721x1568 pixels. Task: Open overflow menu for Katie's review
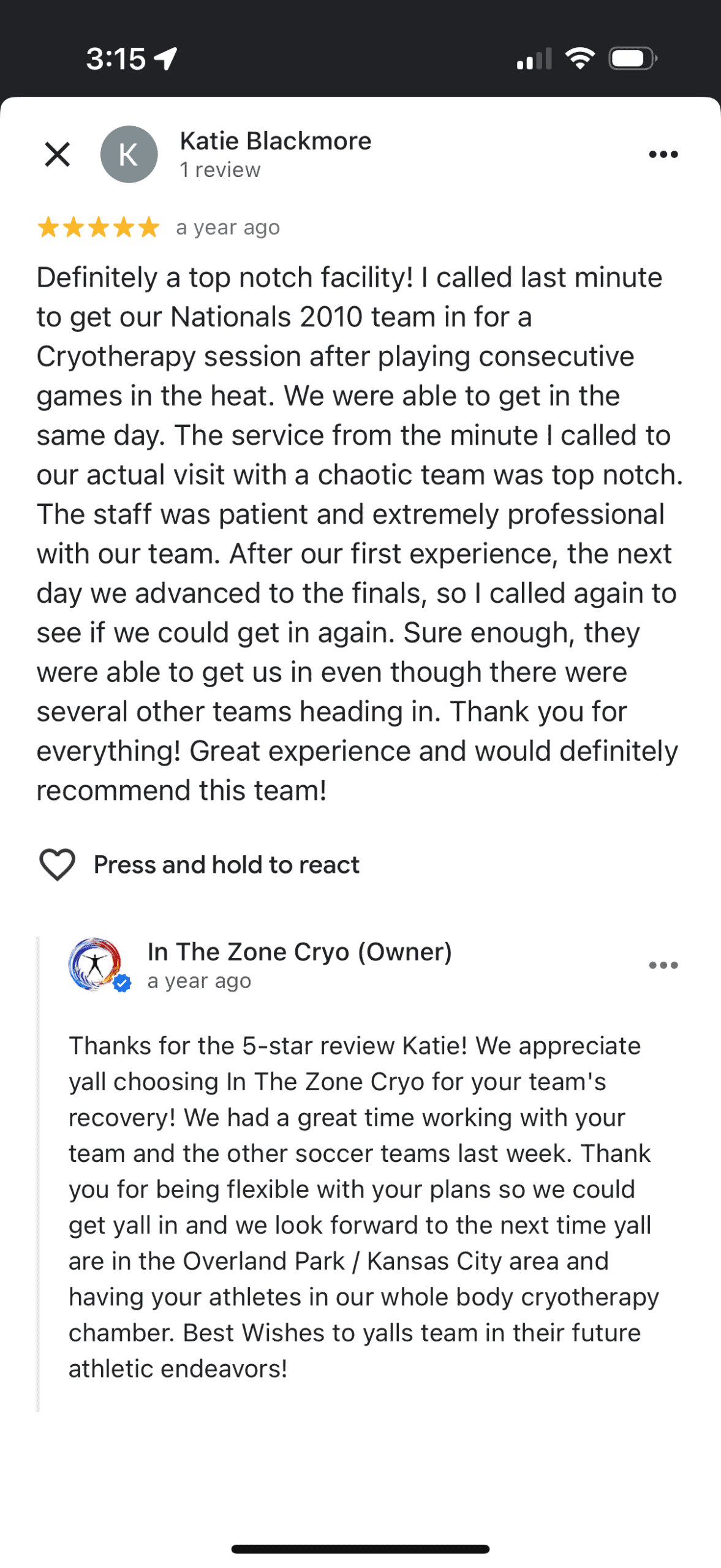point(663,154)
